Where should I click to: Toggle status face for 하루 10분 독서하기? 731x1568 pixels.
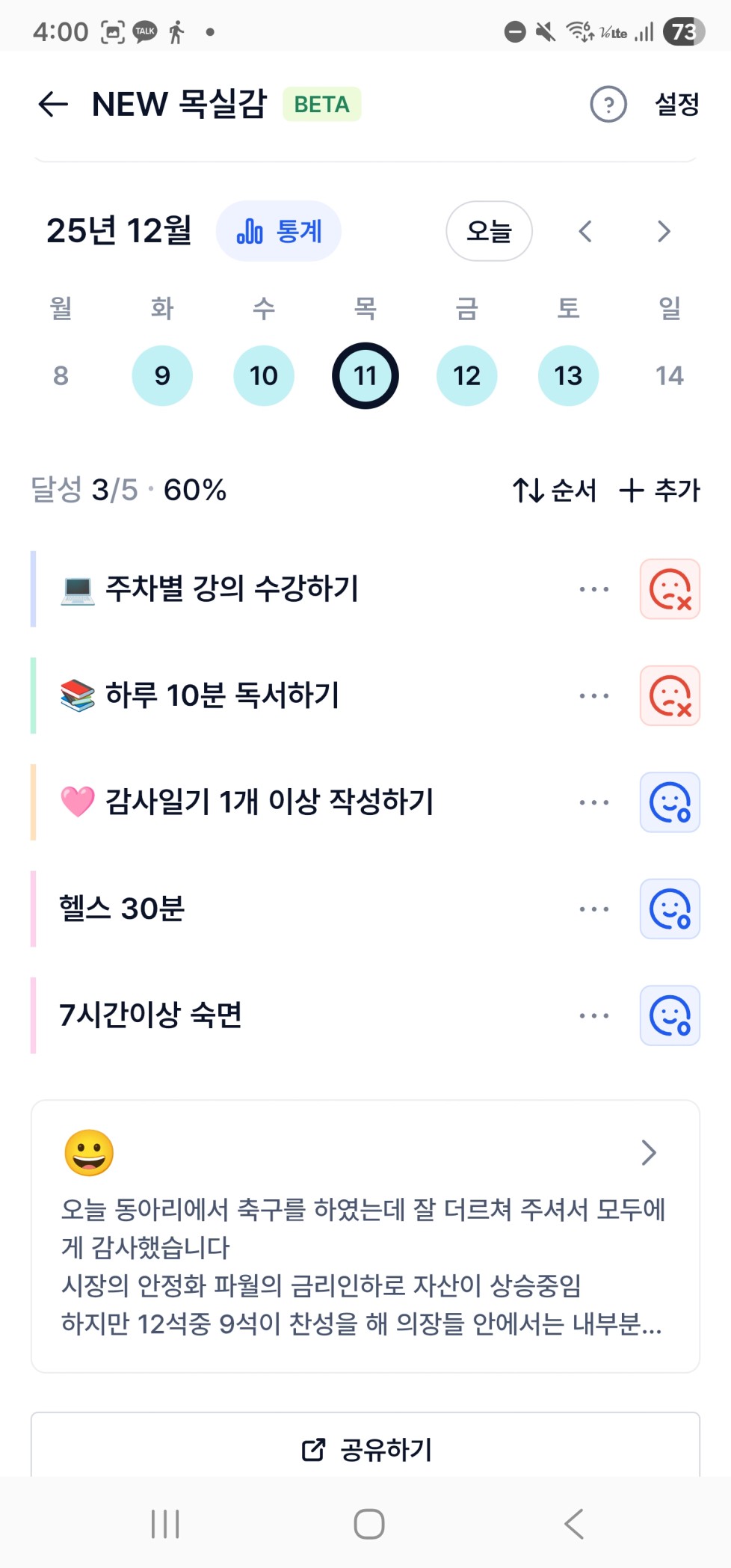point(670,695)
